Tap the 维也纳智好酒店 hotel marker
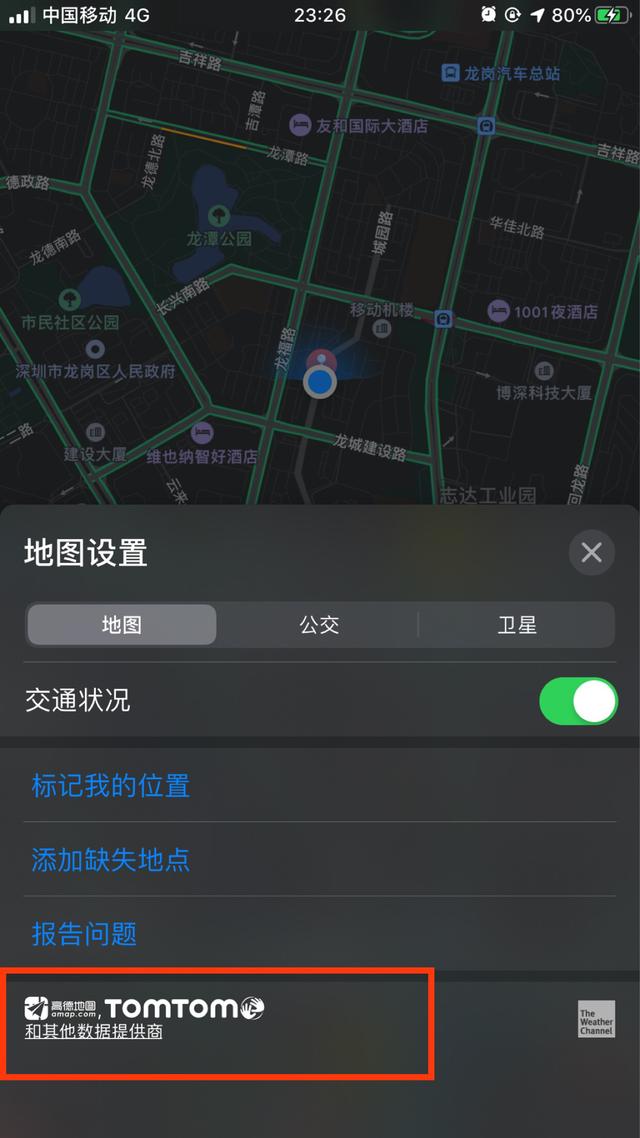640x1138 pixels. 202,433
